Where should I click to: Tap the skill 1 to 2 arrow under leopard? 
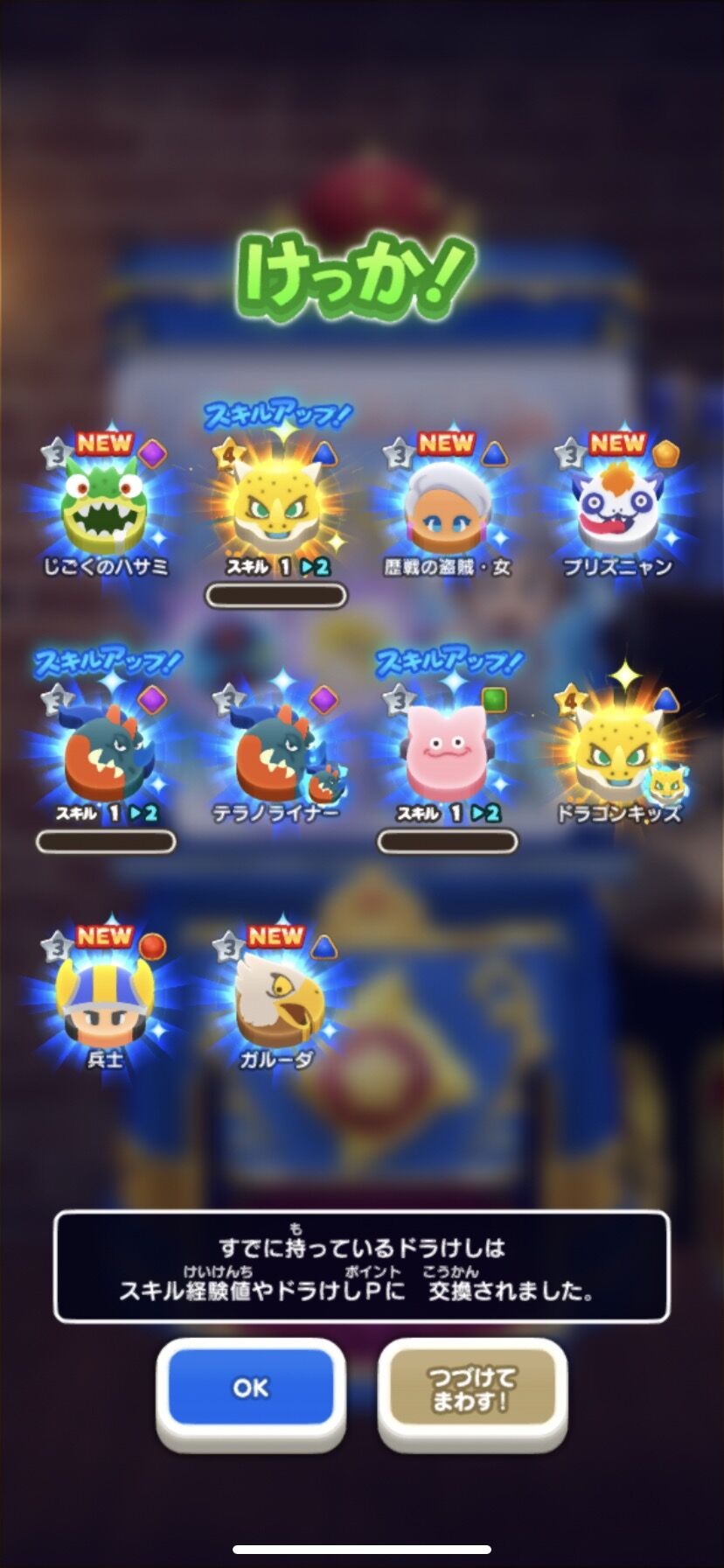pyautogui.click(x=304, y=567)
